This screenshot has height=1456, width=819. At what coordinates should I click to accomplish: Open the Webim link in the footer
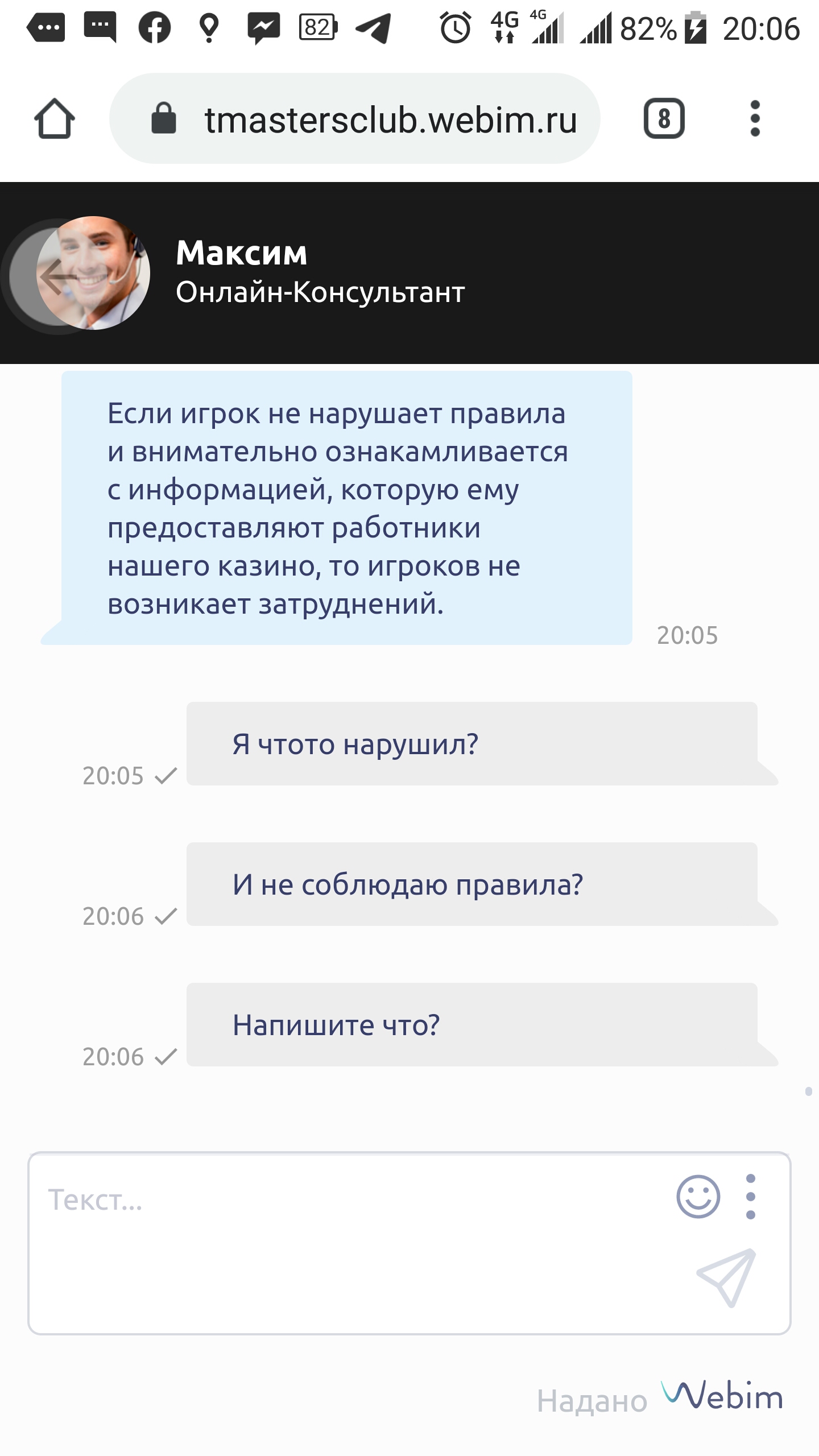pyautogui.click(x=722, y=1395)
